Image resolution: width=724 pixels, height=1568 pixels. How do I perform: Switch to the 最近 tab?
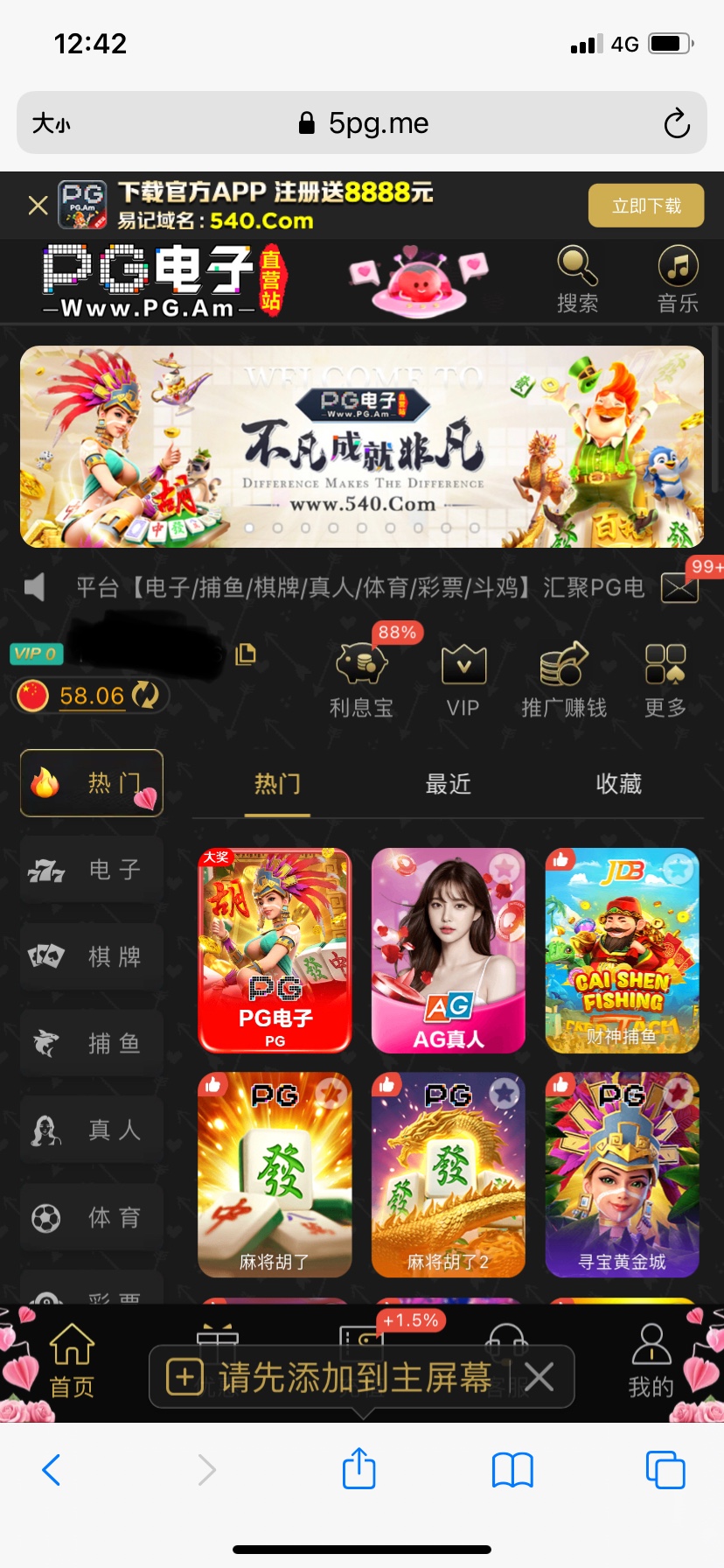(x=448, y=784)
